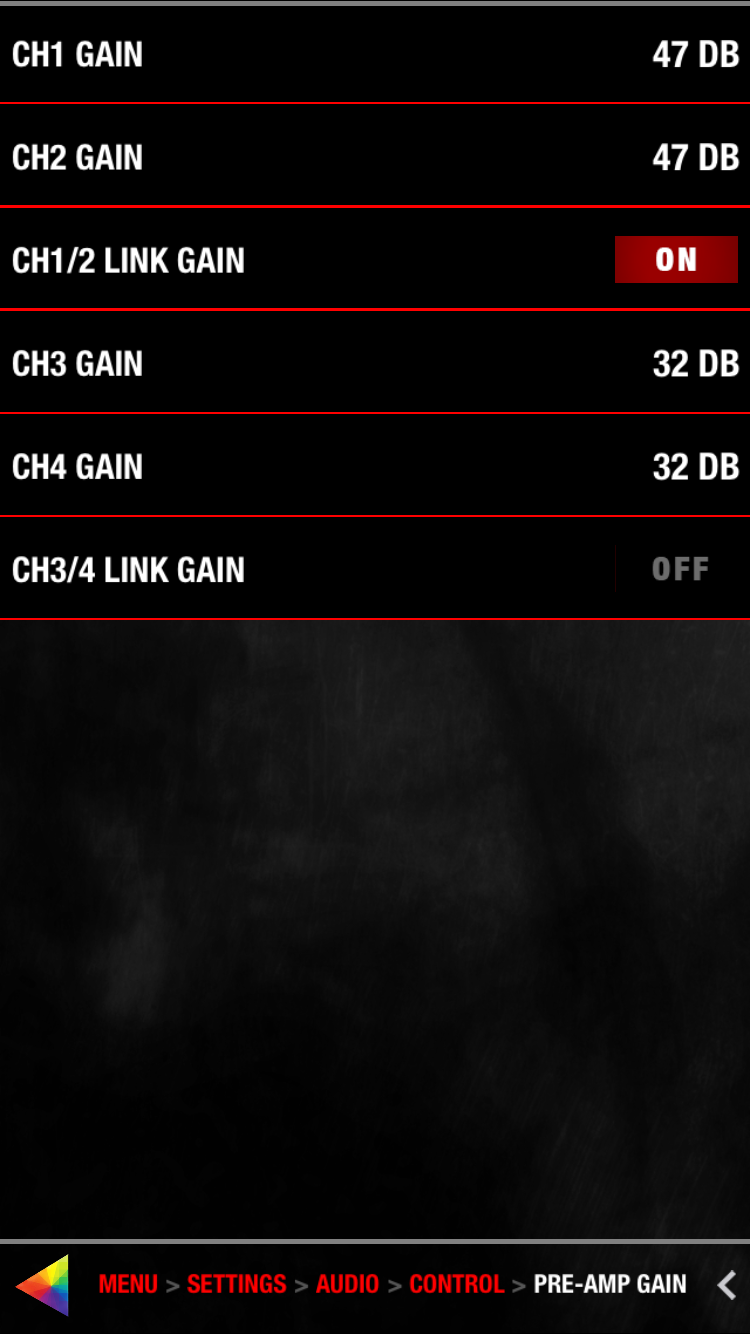The height and width of the screenshot is (1334, 750).
Task: Open the CH2 GAIN setting
Action: [x=375, y=156]
